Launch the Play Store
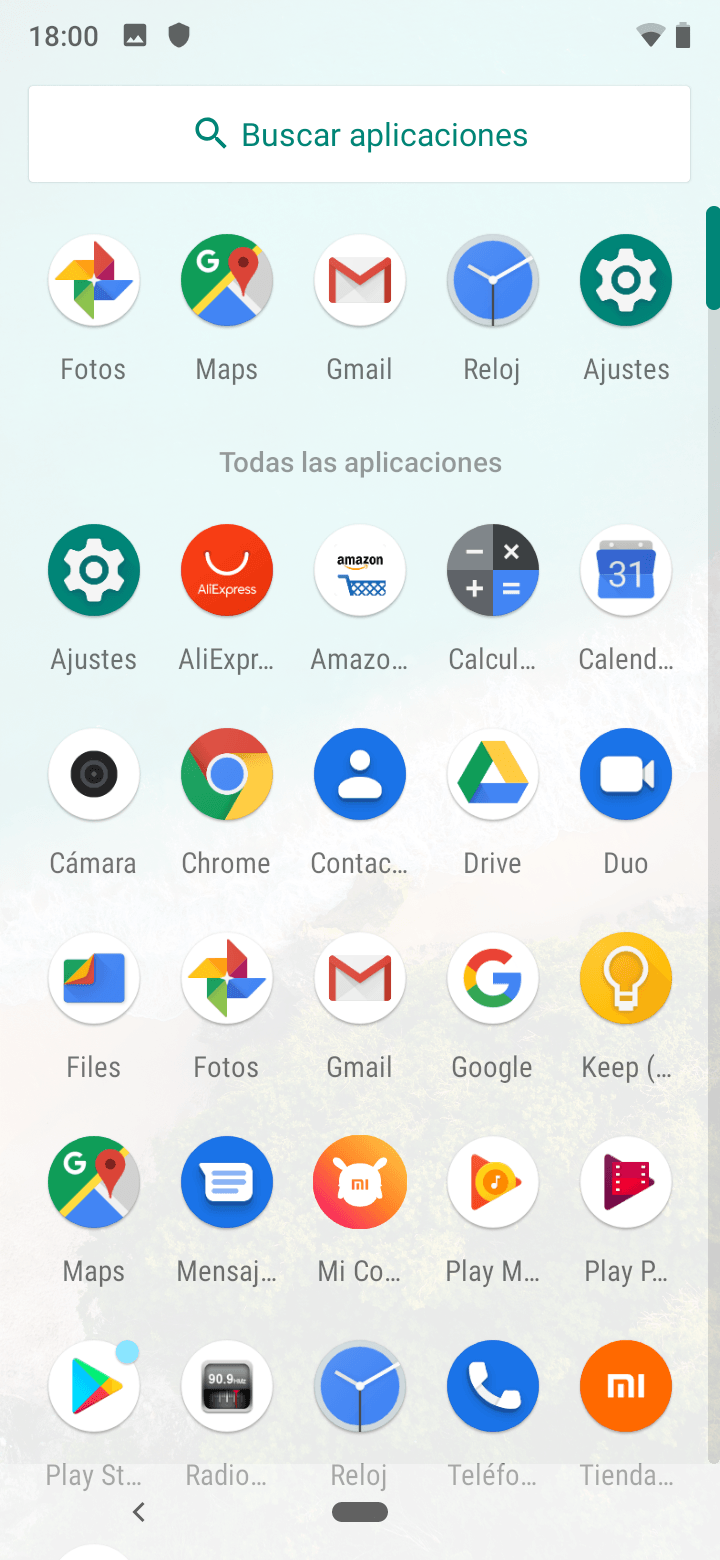The image size is (720, 1560). click(x=93, y=1386)
